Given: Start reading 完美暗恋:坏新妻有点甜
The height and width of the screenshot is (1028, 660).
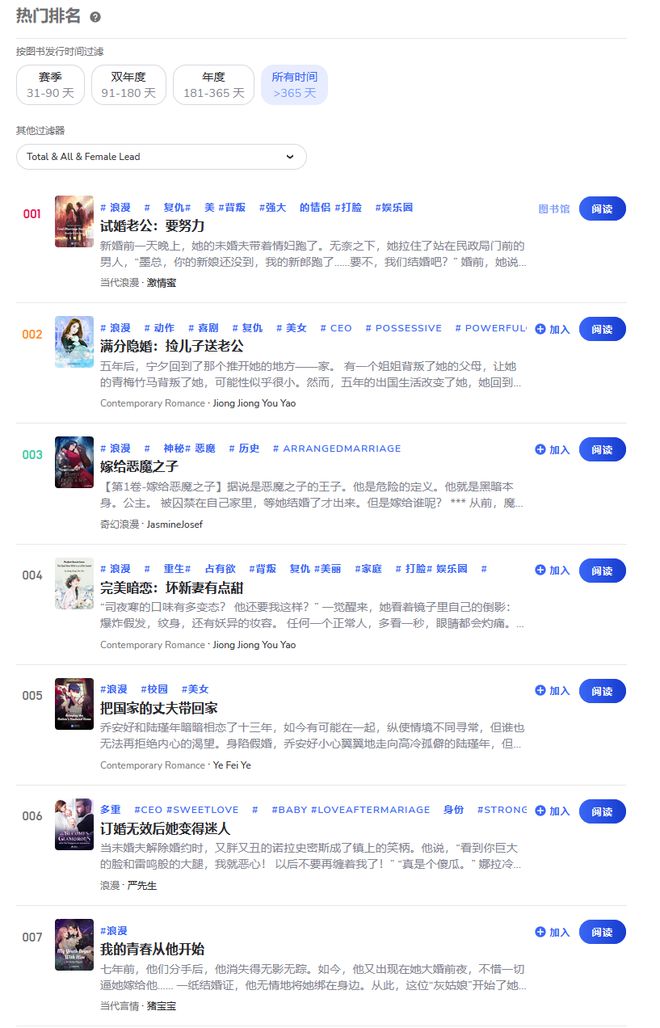Looking at the screenshot, I should (x=602, y=570).
